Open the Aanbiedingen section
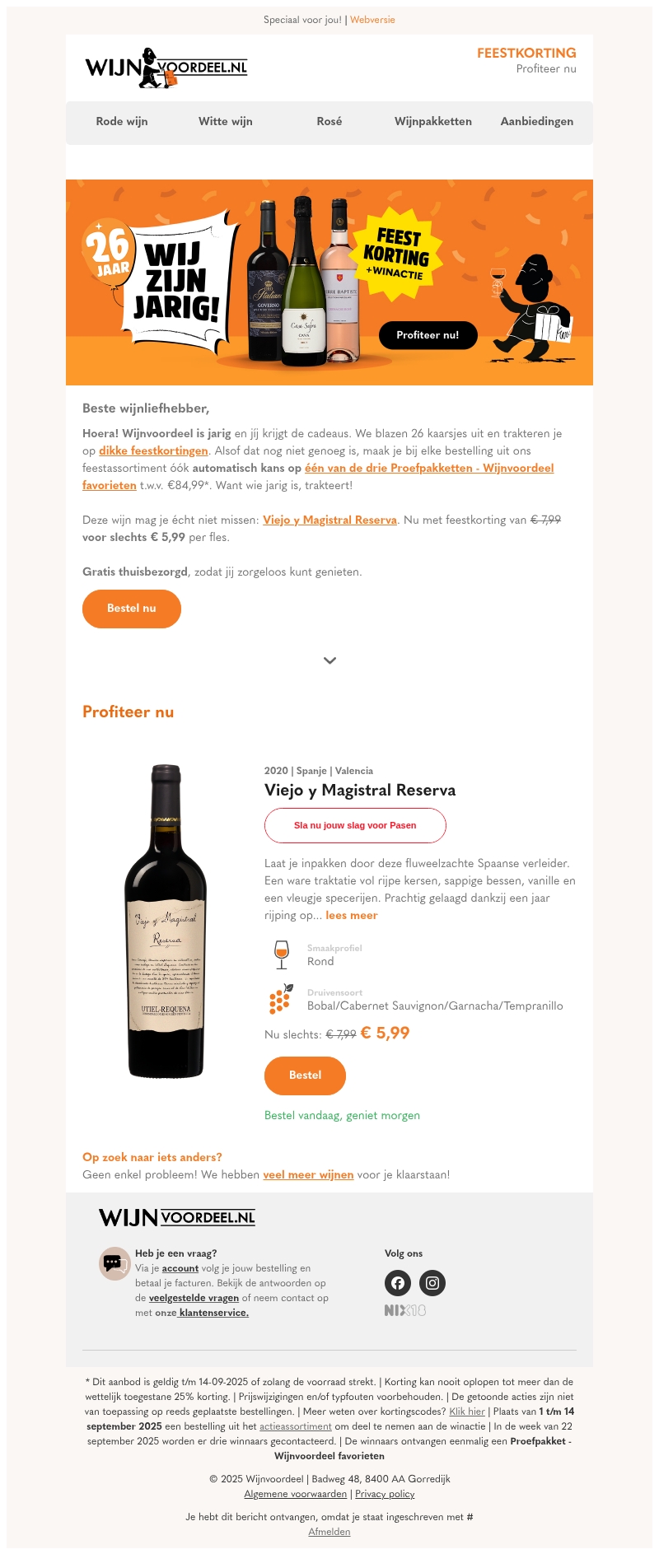Screen dimensions: 659x1568 [x=537, y=121]
